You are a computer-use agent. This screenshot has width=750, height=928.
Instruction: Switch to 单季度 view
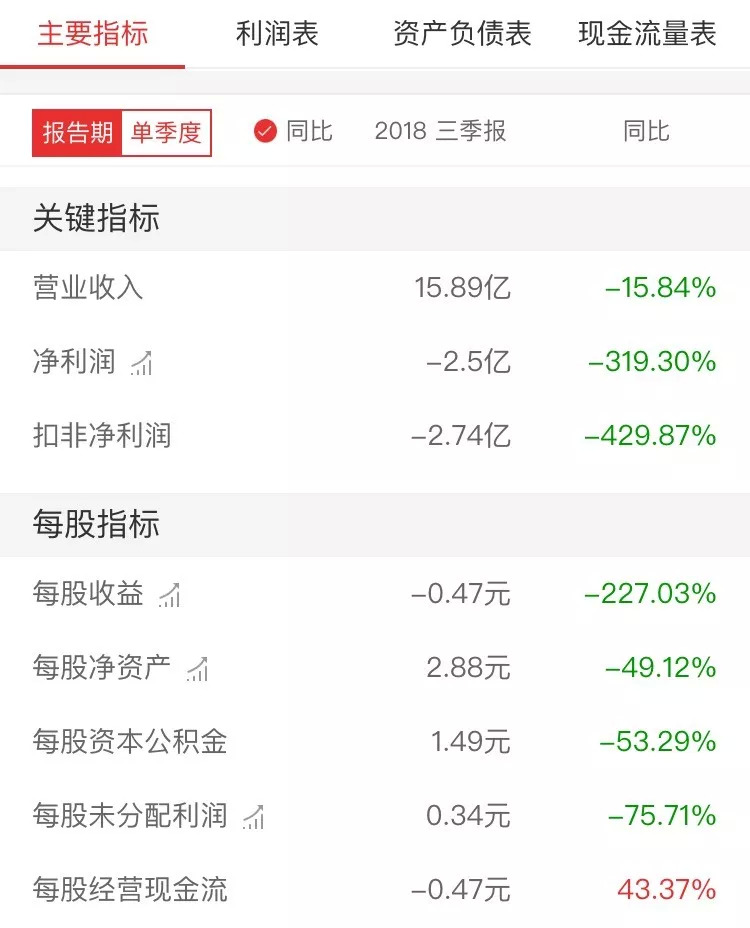166,133
